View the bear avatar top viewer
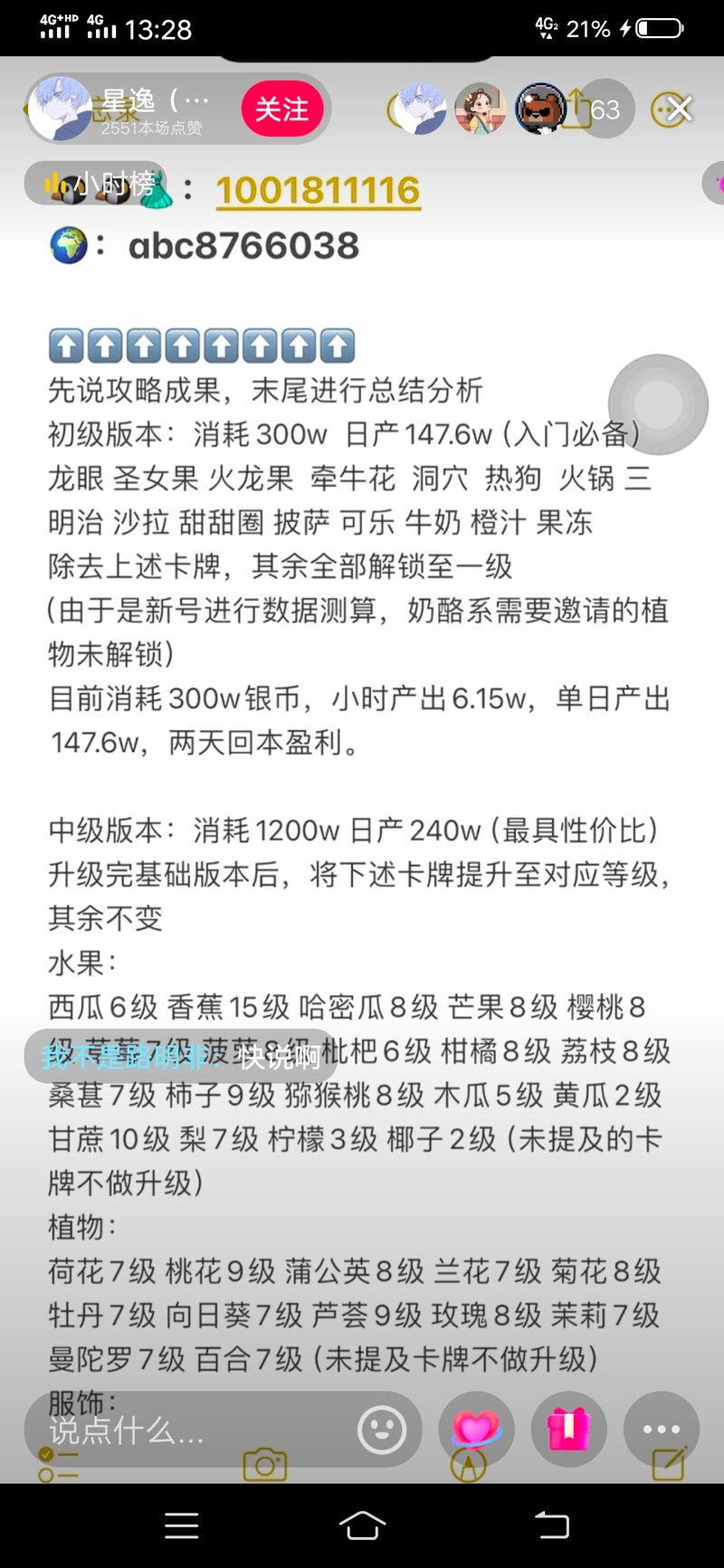 (540, 109)
